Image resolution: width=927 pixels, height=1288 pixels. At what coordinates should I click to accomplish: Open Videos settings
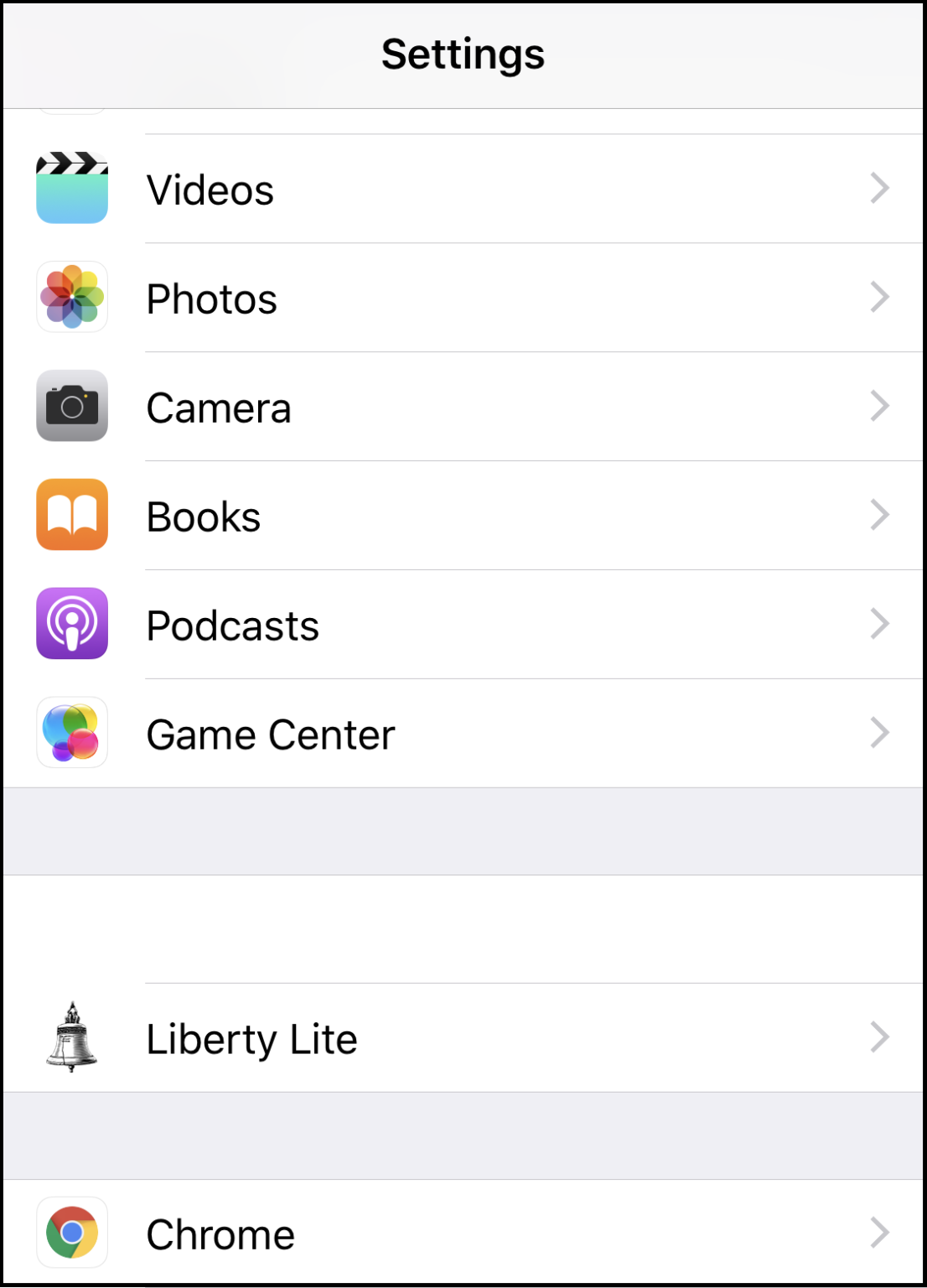[463, 190]
